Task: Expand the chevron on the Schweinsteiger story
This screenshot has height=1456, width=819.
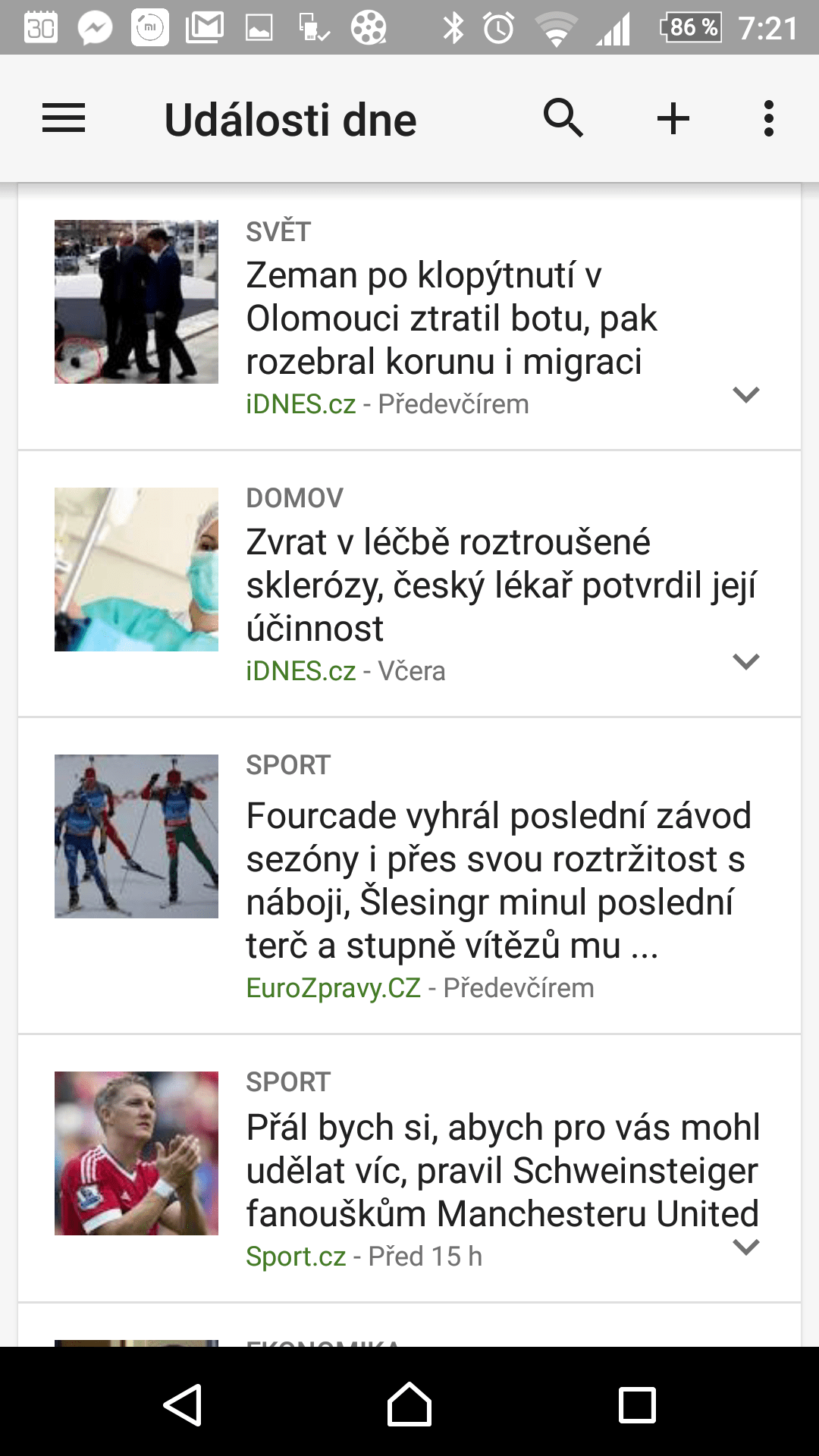Action: click(x=746, y=1247)
